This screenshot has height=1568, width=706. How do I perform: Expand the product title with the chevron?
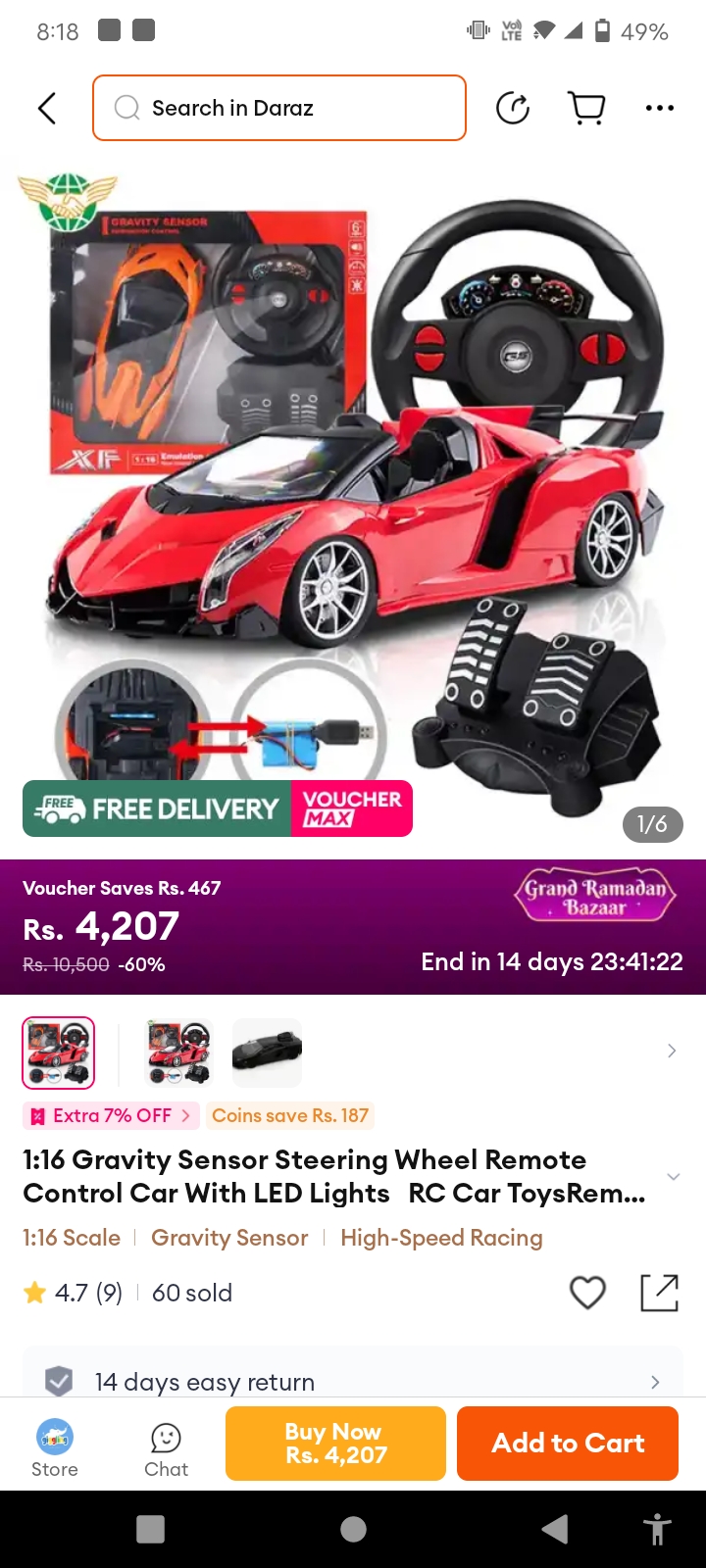pos(673,1176)
